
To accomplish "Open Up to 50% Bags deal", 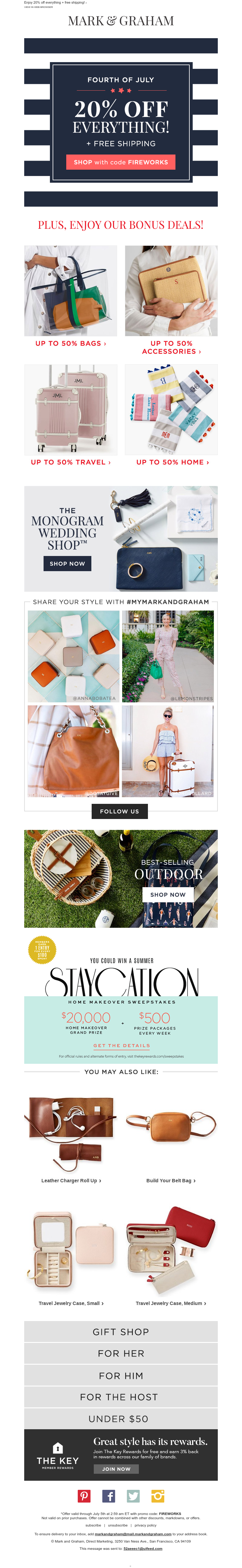I will (x=70, y=343).
